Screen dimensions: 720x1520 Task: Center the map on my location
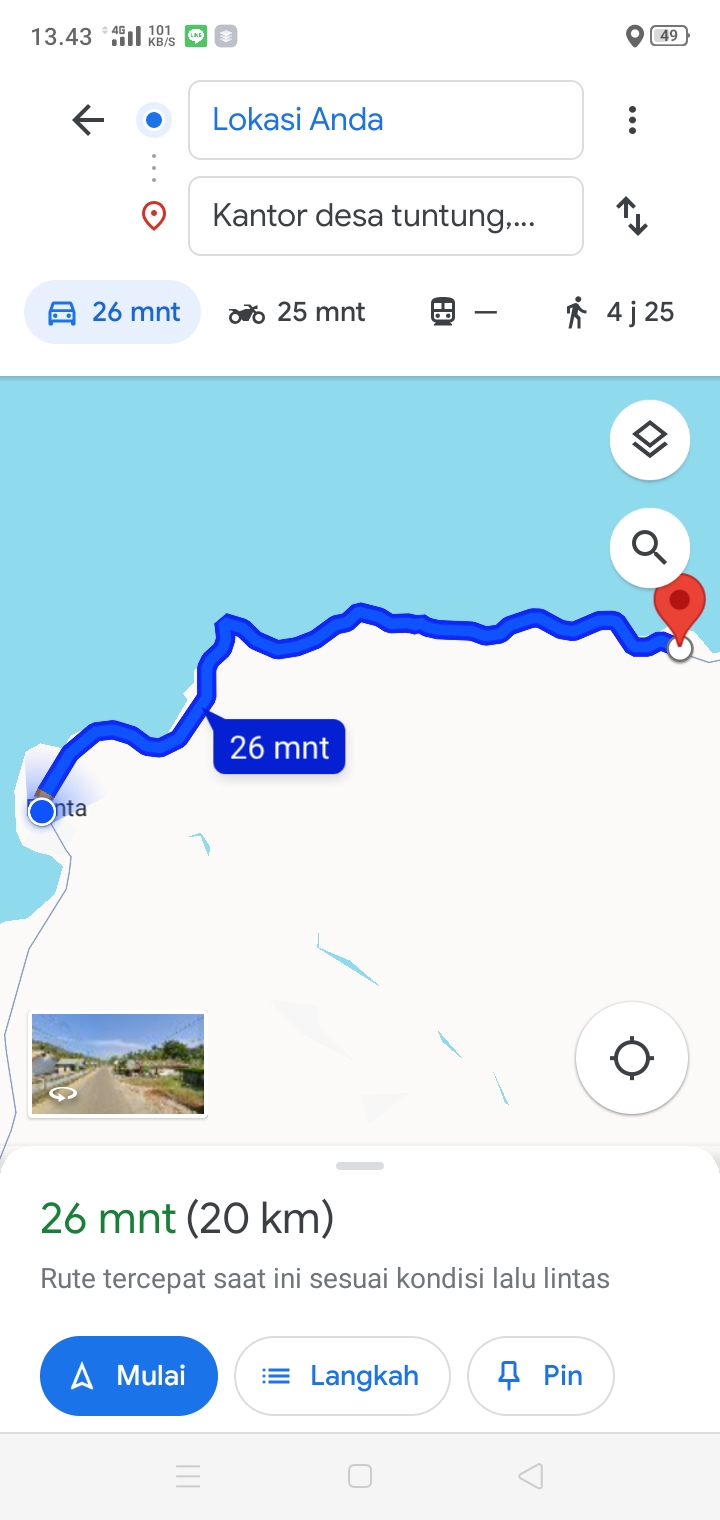click(x=632, y=1058)
